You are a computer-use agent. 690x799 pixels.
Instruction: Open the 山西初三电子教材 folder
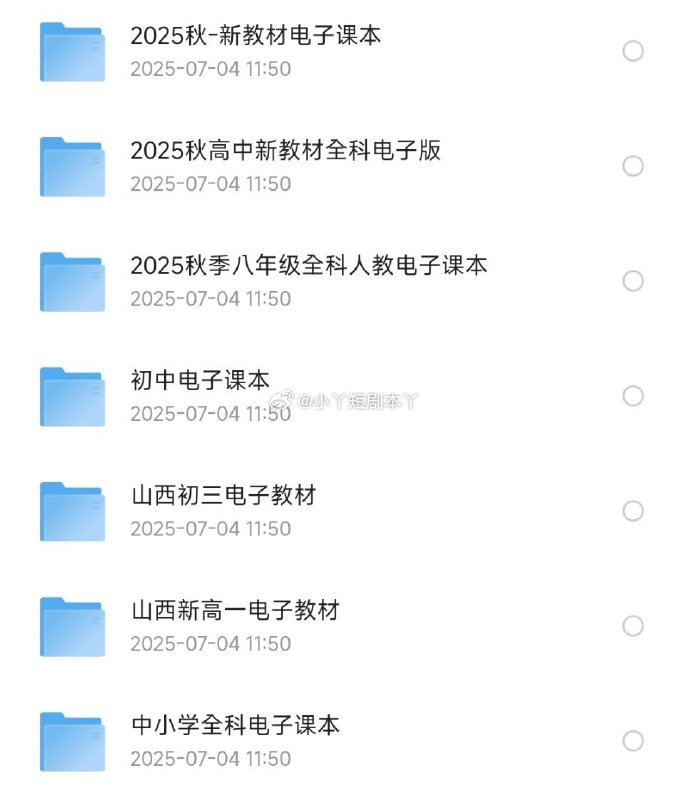(223, 496)
